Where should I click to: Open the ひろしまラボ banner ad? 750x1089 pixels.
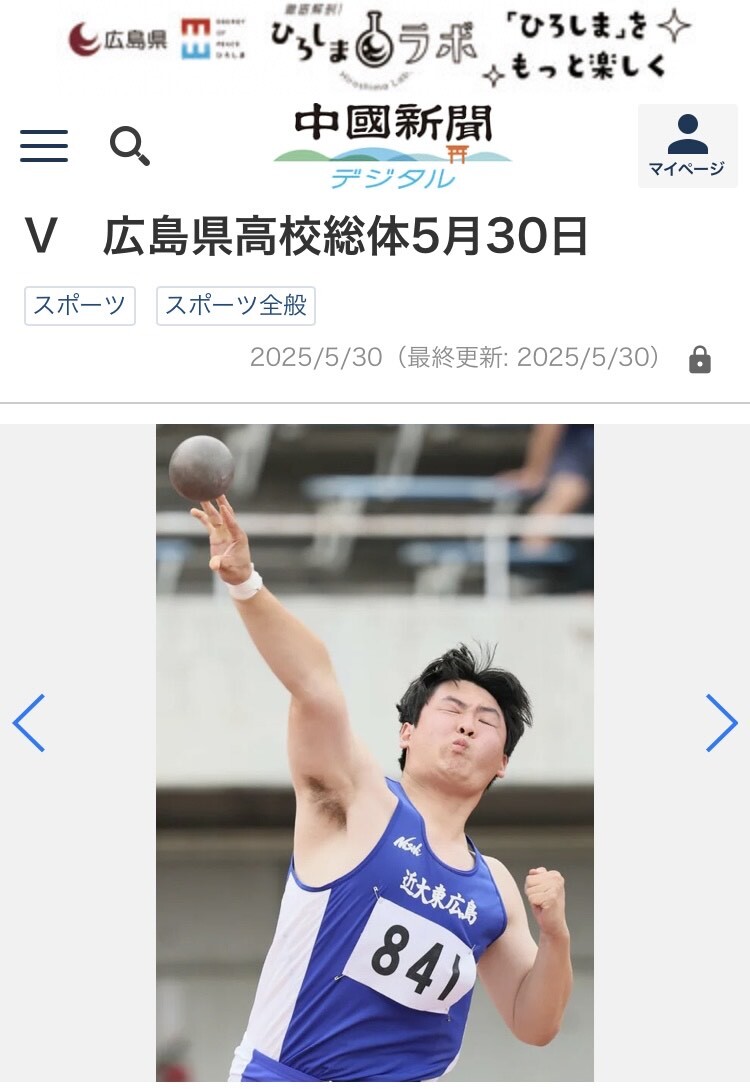tap(380, 44)
